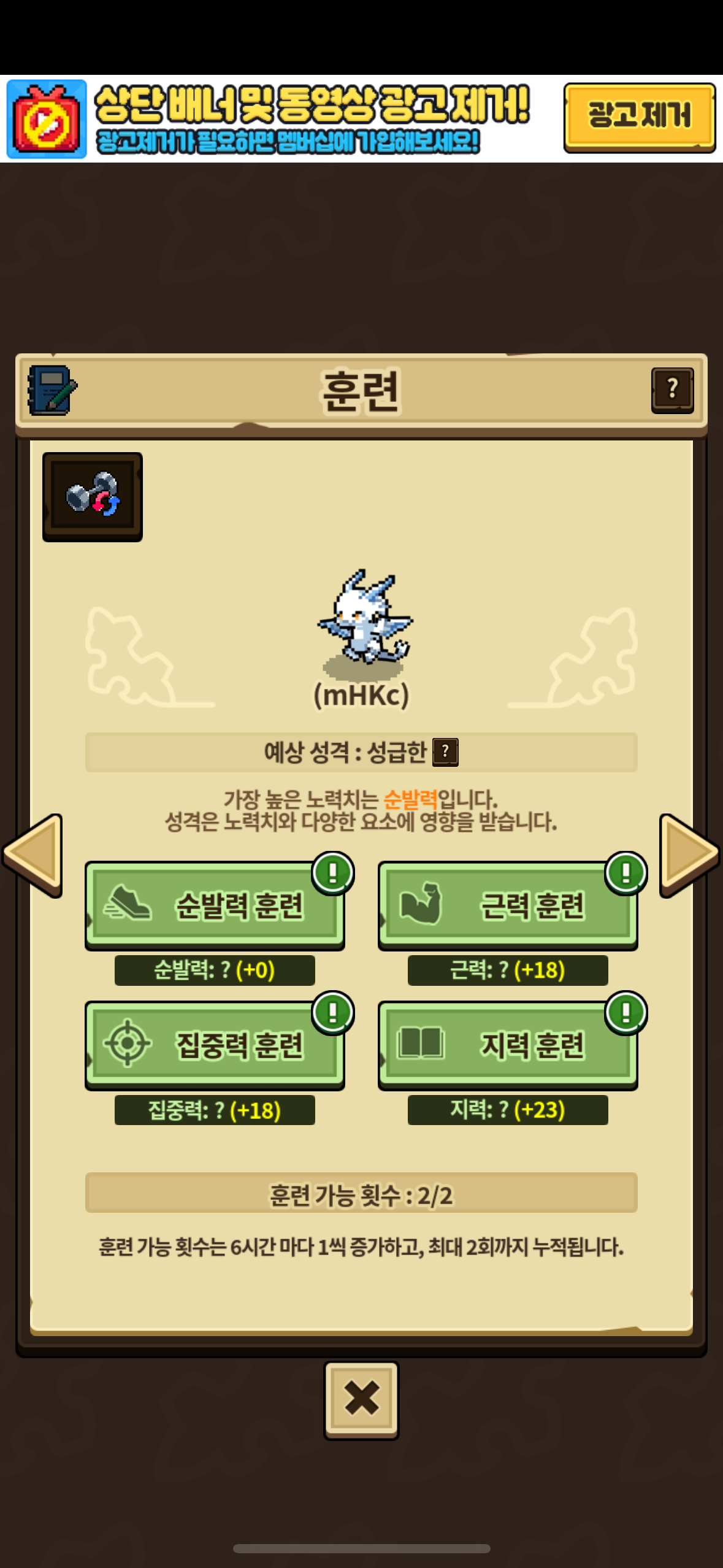Screen dimensions: 723x1568
Task: Choose 지력 훈련
Action: (x=508, y=1044)
